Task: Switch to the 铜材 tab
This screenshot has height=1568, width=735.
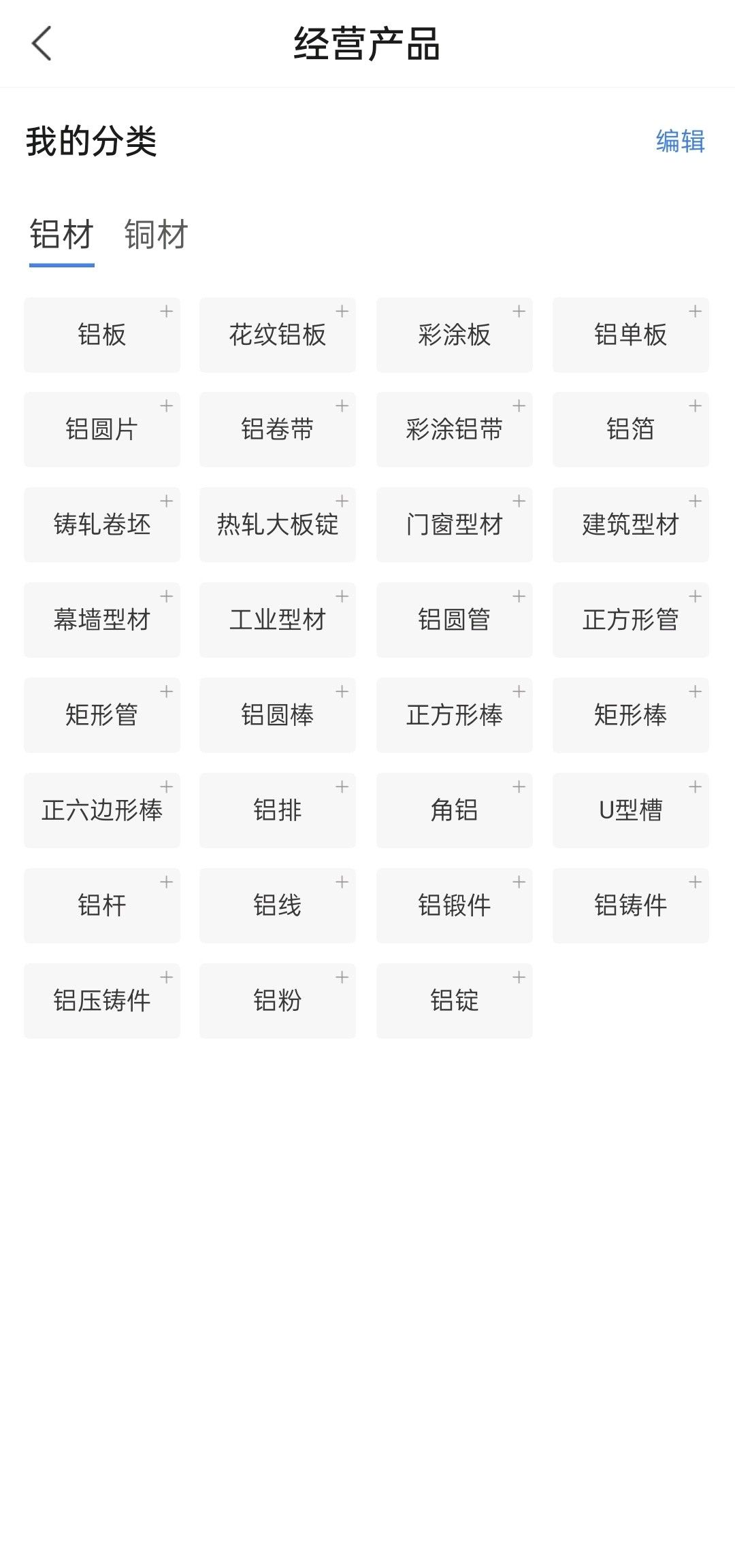Action: tap(156, 235)
